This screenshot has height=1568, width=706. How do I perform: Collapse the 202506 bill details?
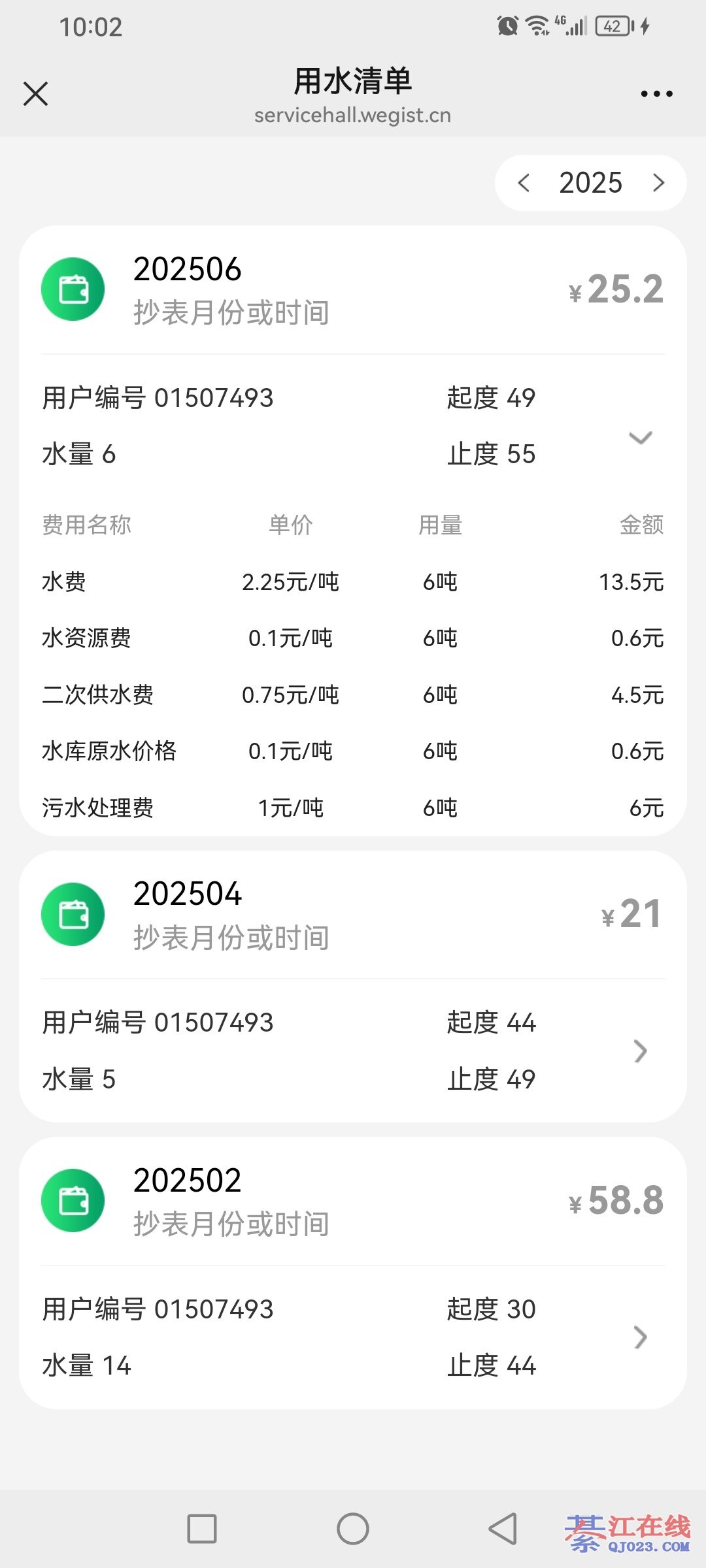(x=640, y=438)
